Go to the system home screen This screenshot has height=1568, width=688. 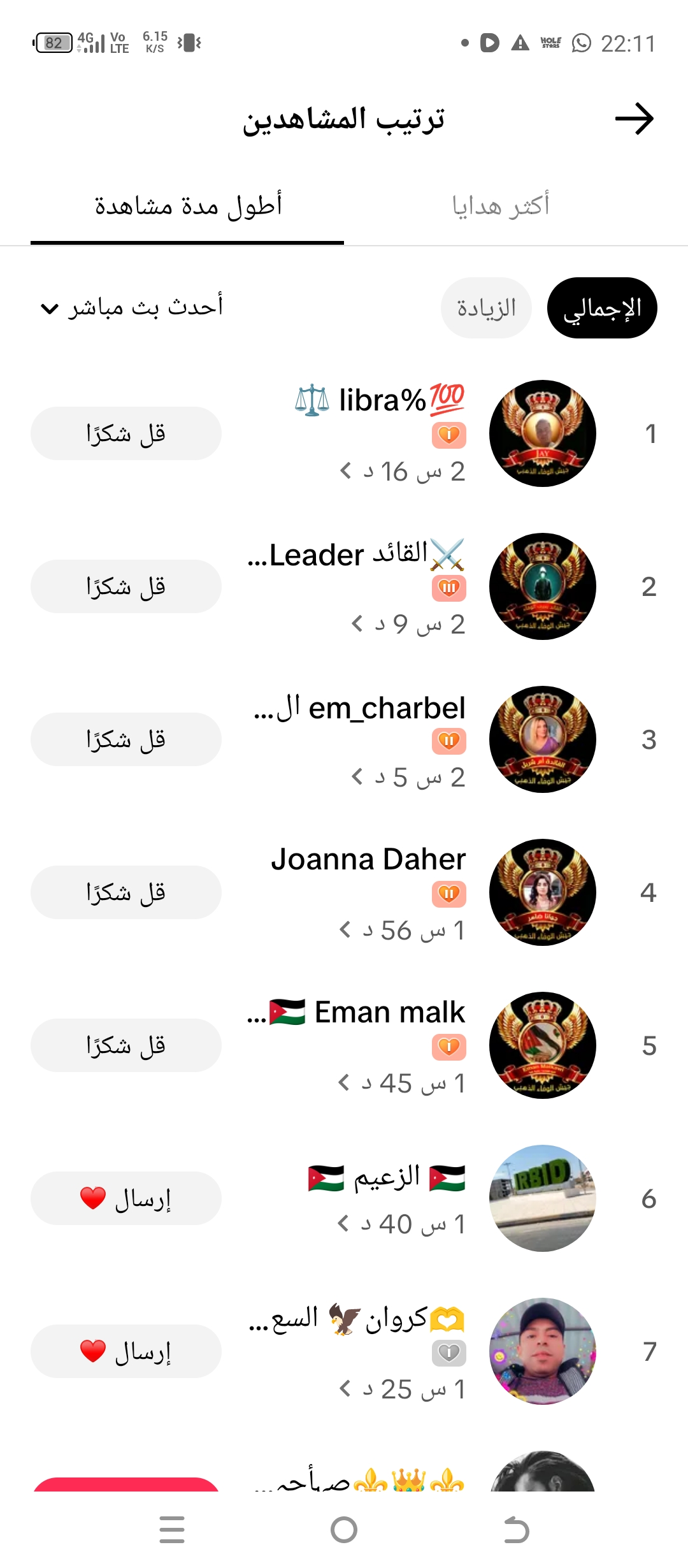tap(344, 1530)
